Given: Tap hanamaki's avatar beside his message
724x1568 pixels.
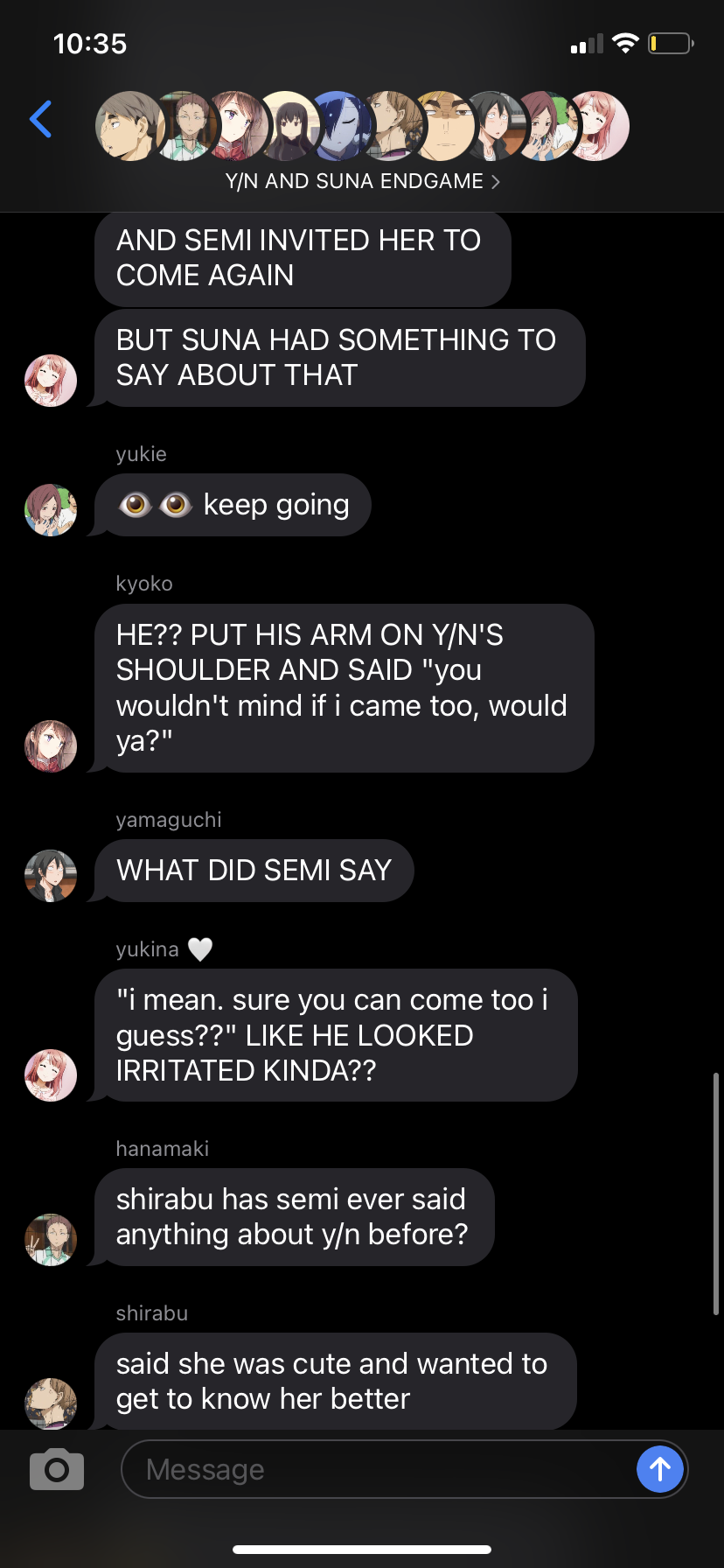Looking at the screenshot, I should tap(51, 1240).
